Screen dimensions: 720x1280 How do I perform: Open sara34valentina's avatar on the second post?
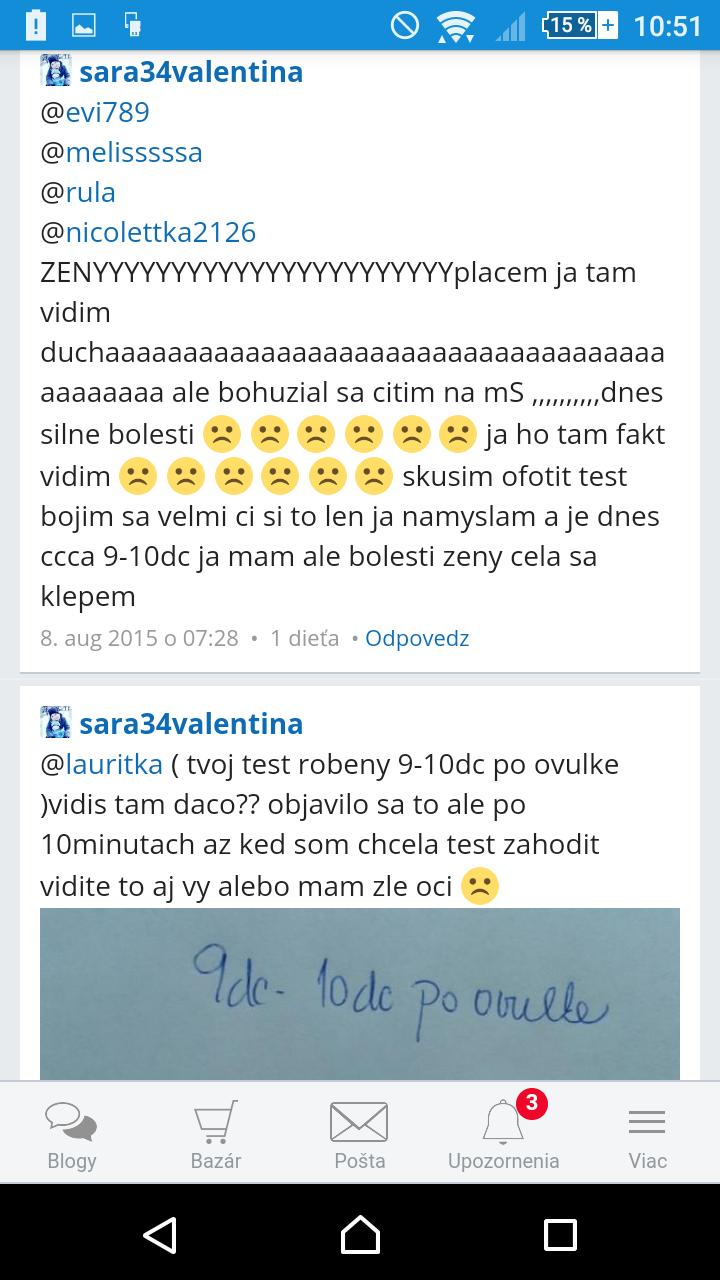click(56, 722)
